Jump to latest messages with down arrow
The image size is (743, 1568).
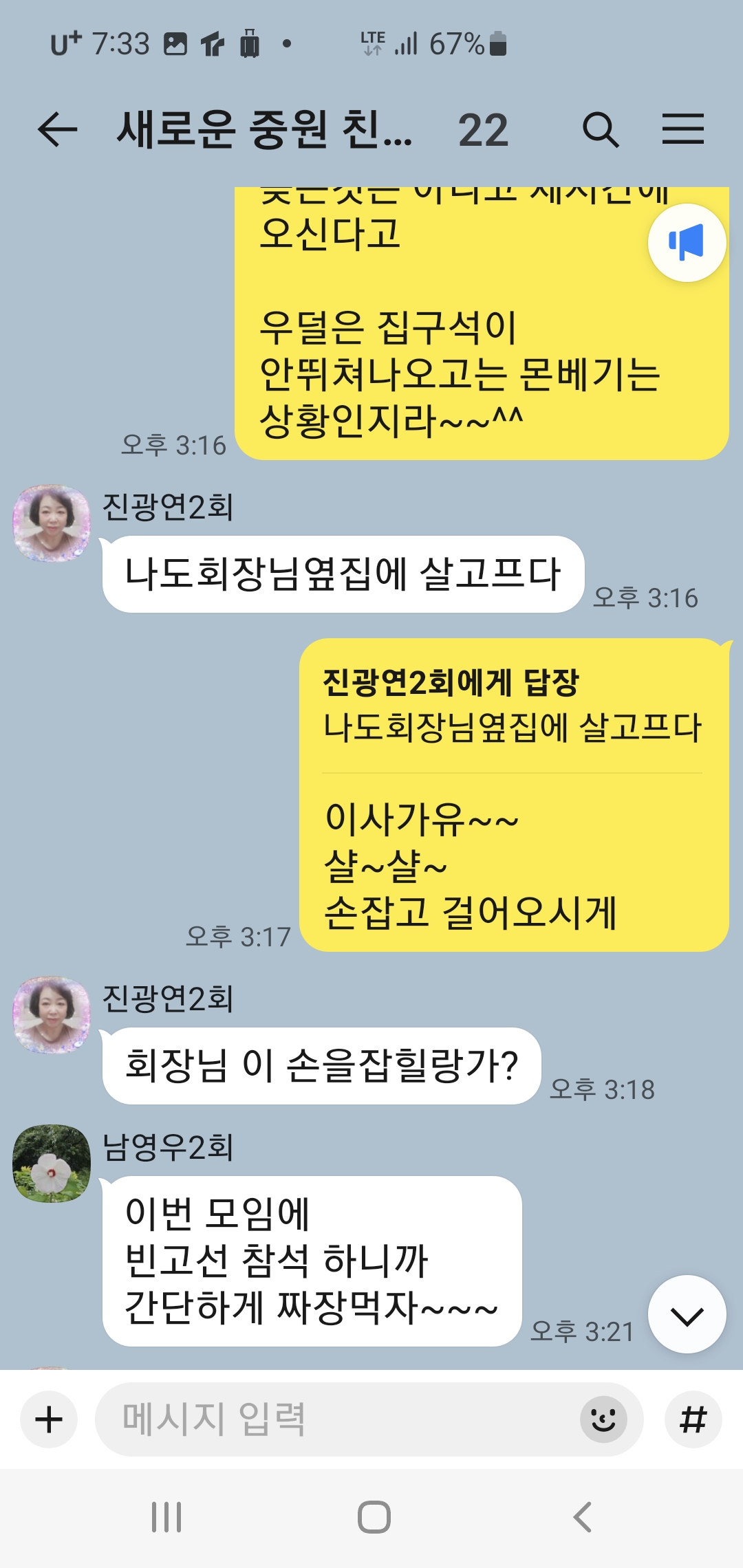click(687, 1316)
